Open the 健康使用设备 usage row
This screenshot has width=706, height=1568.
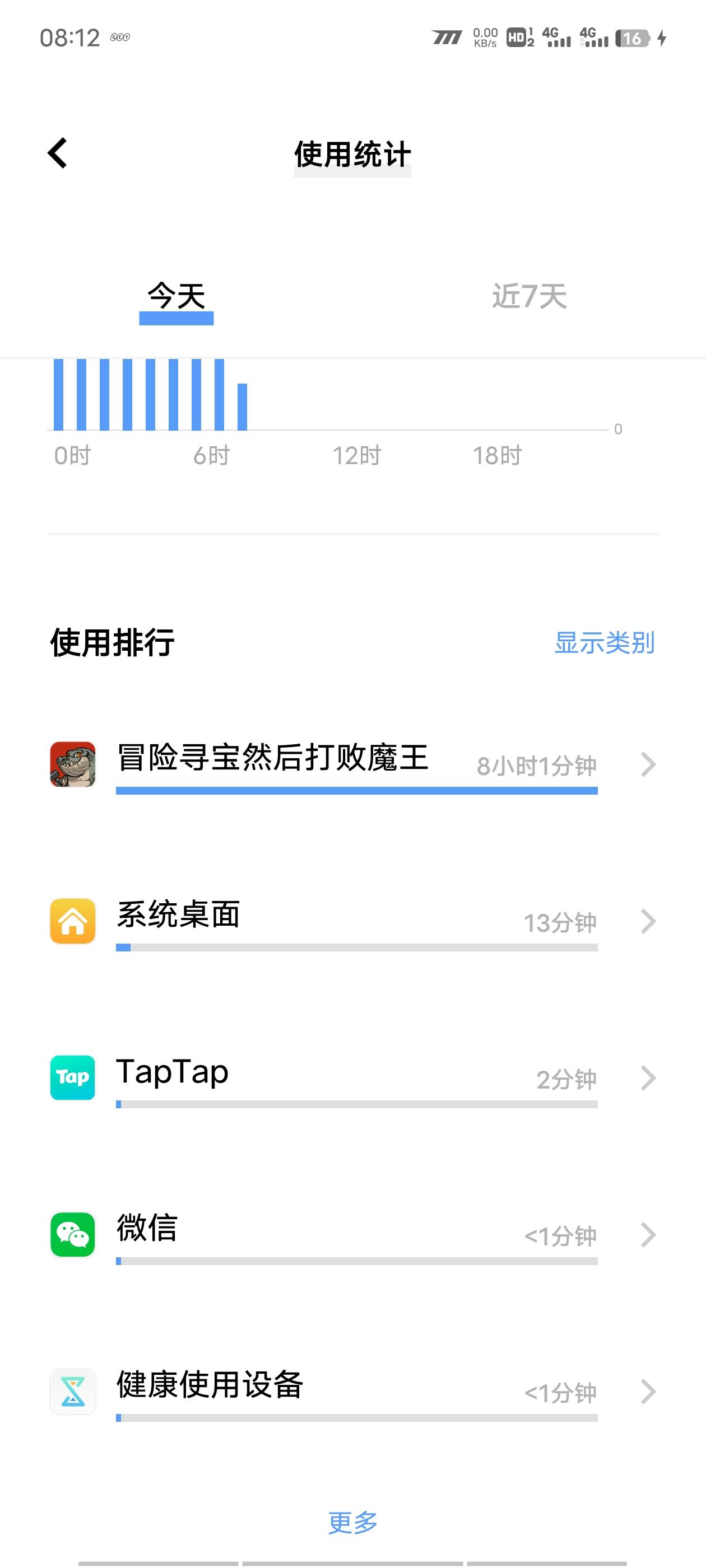352,1392
